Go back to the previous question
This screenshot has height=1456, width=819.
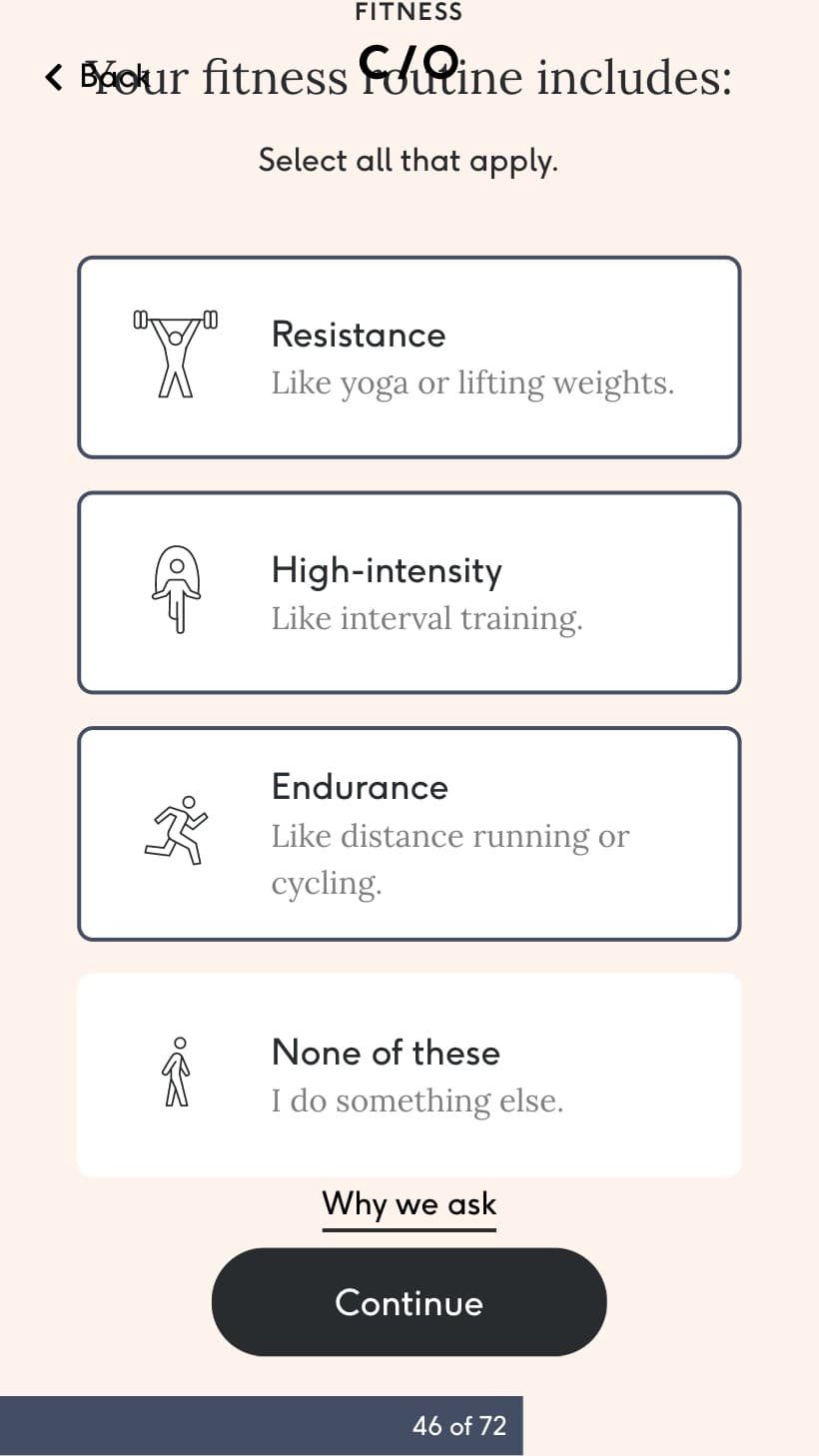click(95, 77)
